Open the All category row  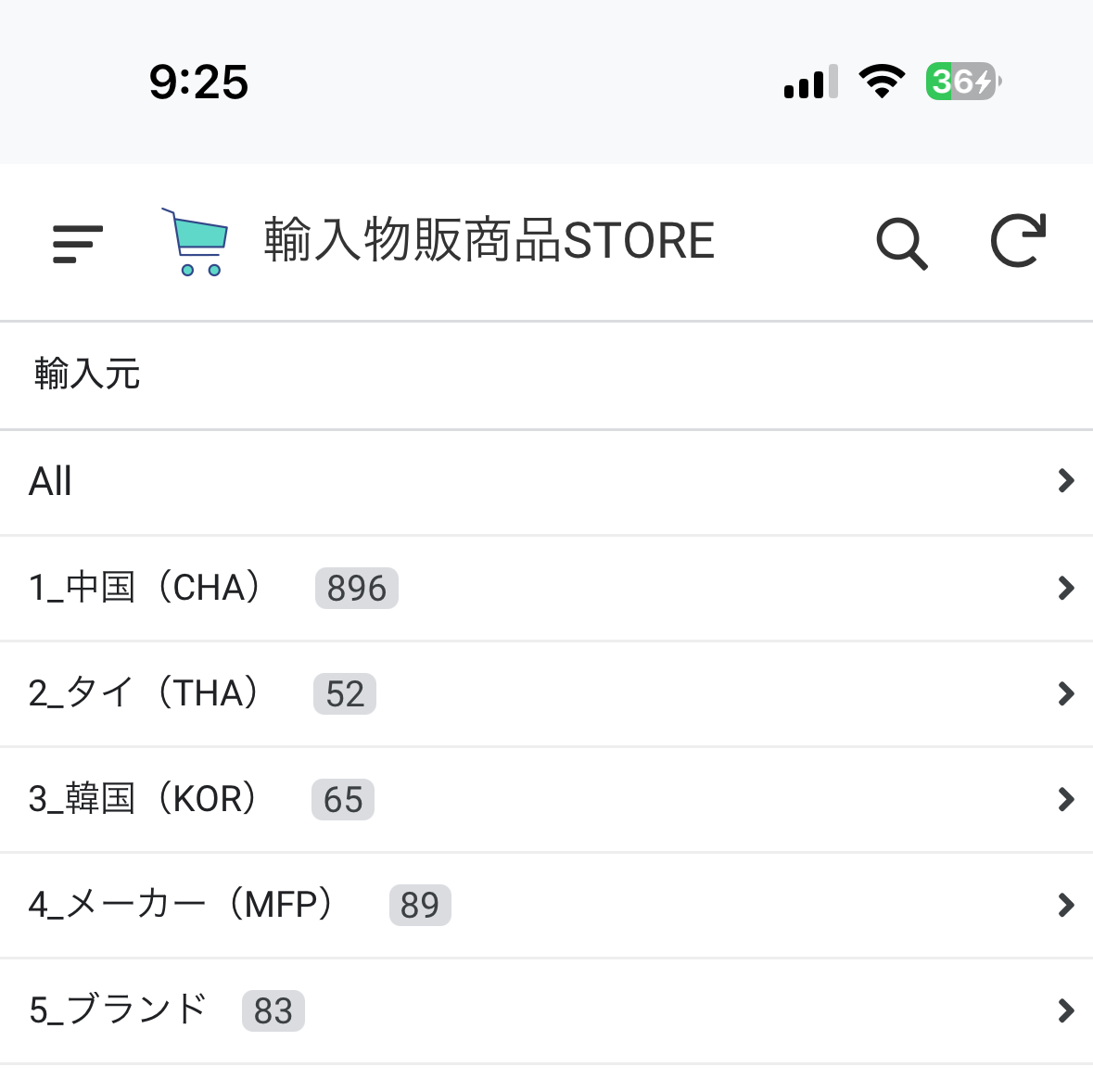546,482
